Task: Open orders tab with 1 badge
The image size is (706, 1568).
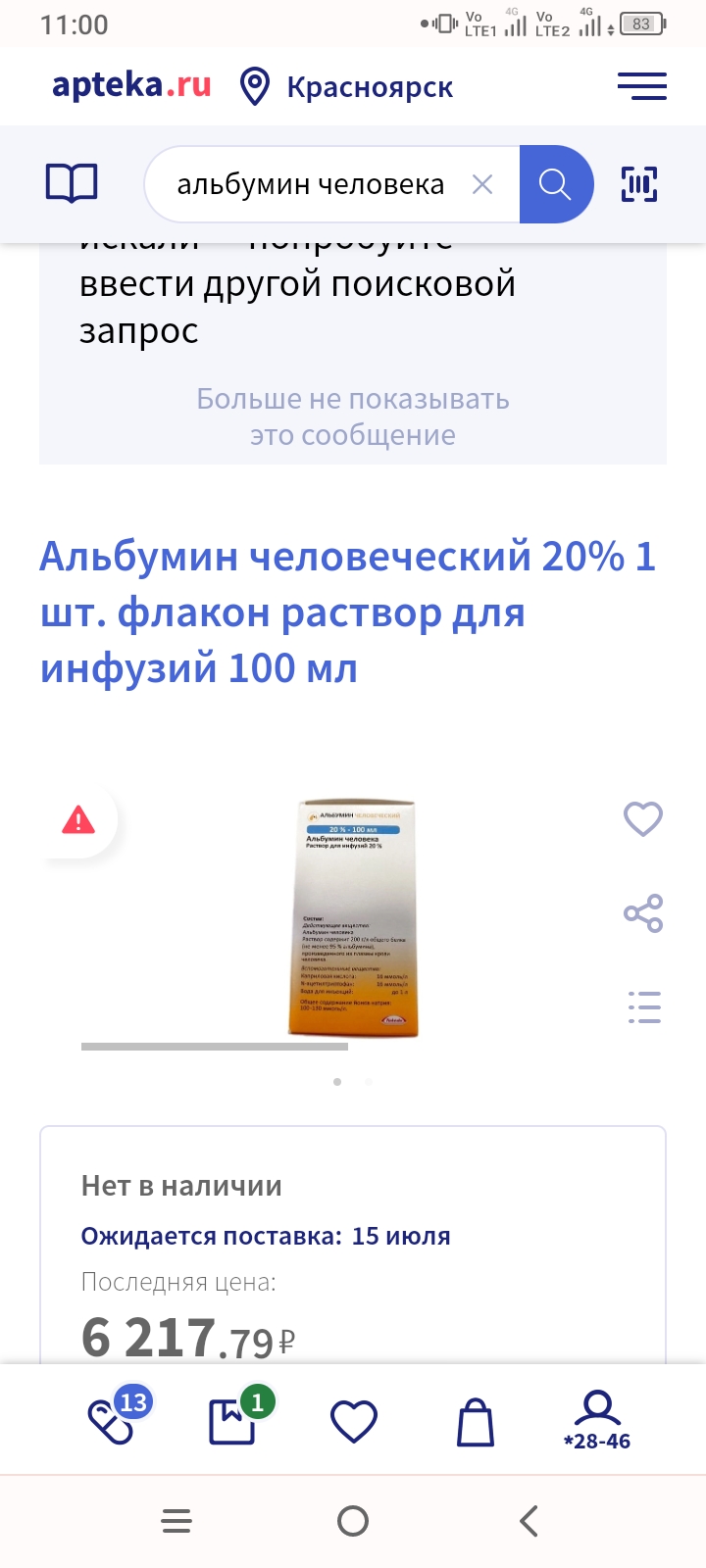Action: pos(233,1420)
